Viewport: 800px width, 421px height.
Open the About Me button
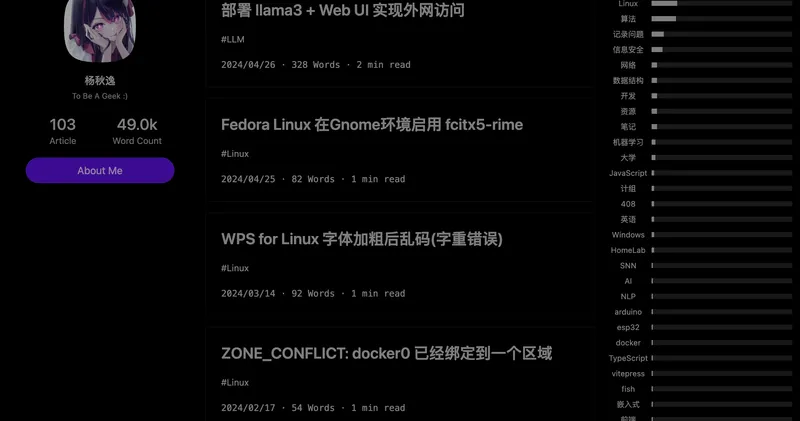click(x=100, y=171)
